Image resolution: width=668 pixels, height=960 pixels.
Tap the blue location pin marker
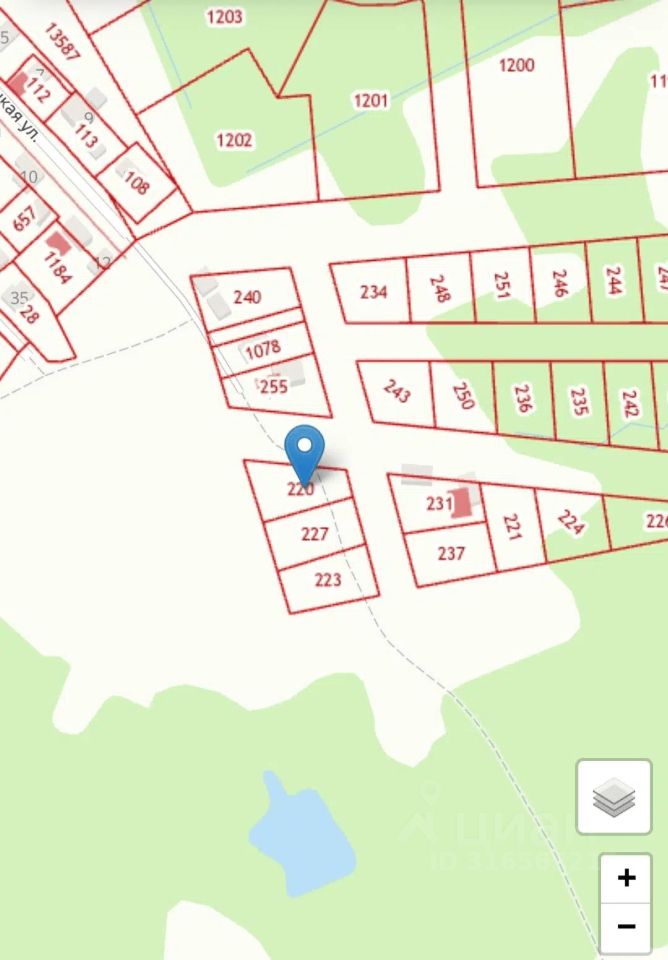point(304,449)
